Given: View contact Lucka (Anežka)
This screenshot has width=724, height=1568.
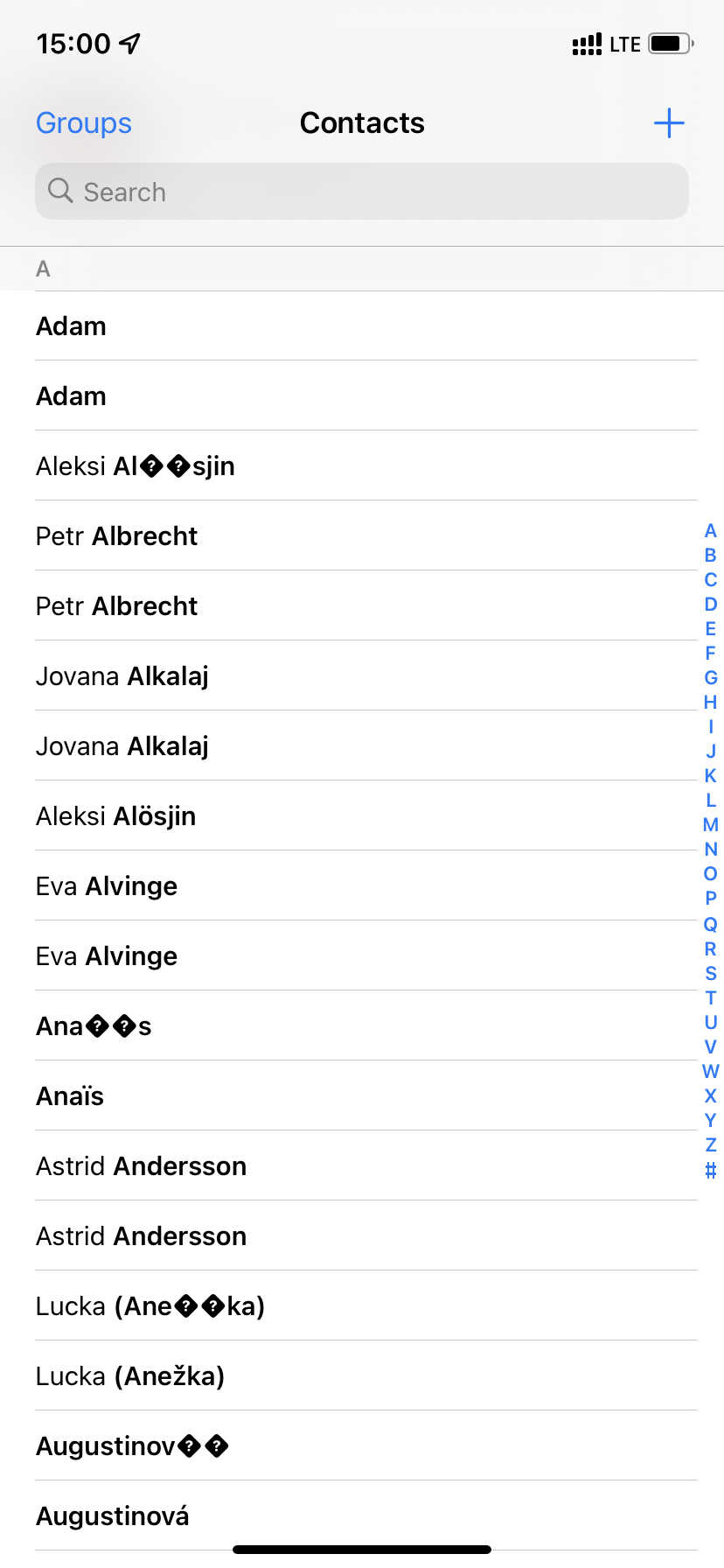Looking at the screenshot, I should coord(130,1376).
